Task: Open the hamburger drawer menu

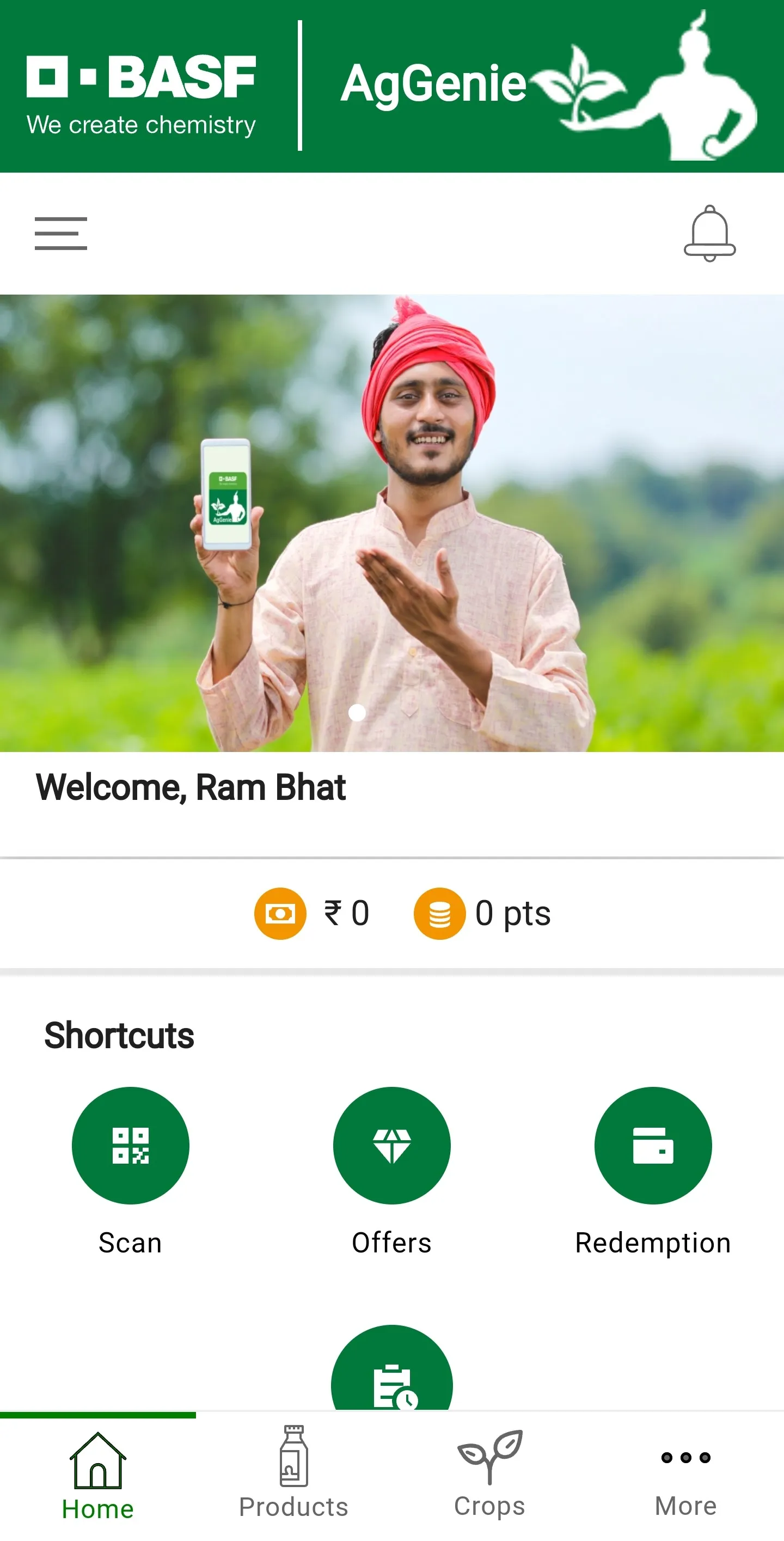Action: pyautogui.click(x=60, y=233)
